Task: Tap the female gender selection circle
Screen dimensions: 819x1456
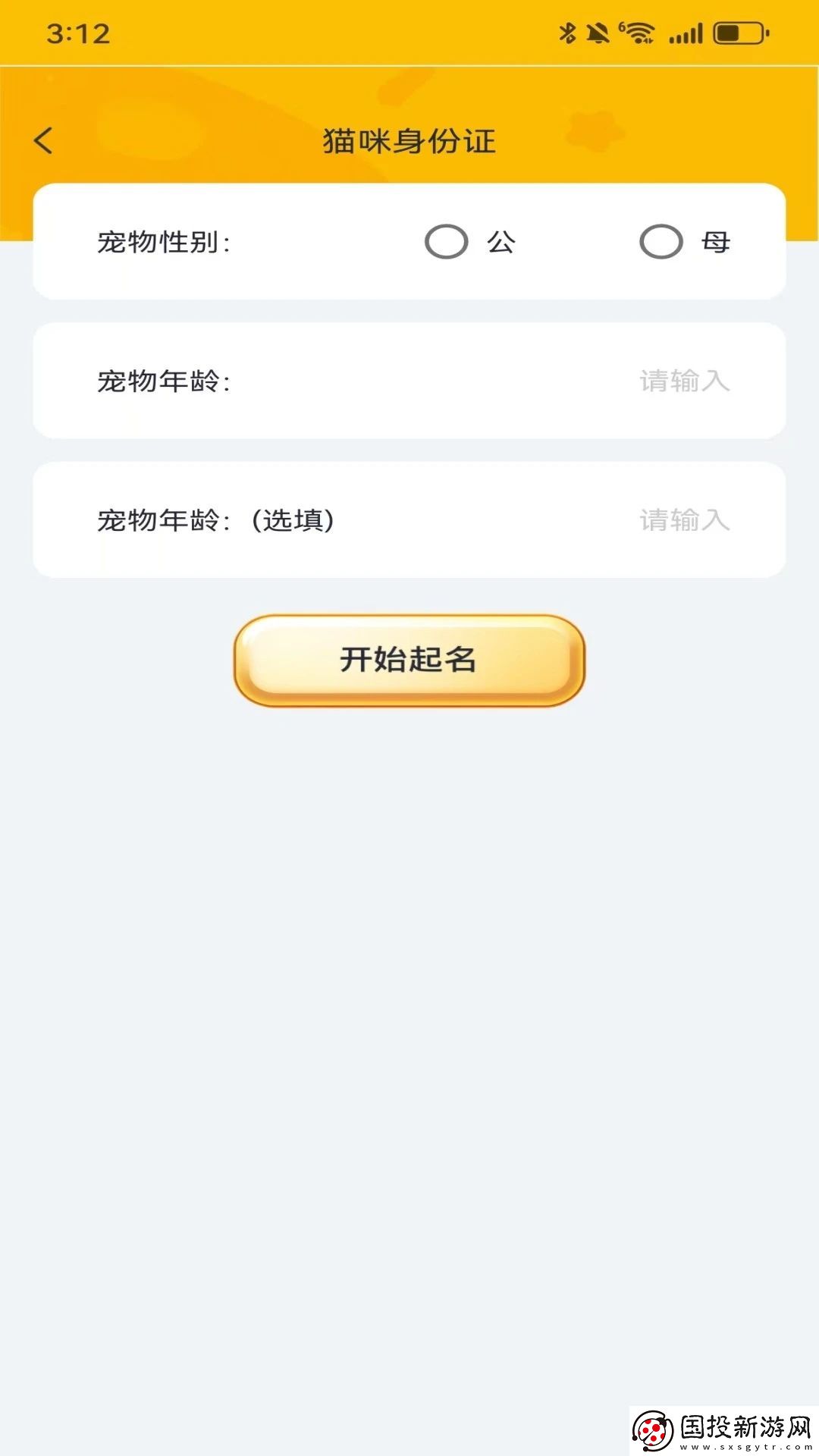Action: click(x=659, y=242)
